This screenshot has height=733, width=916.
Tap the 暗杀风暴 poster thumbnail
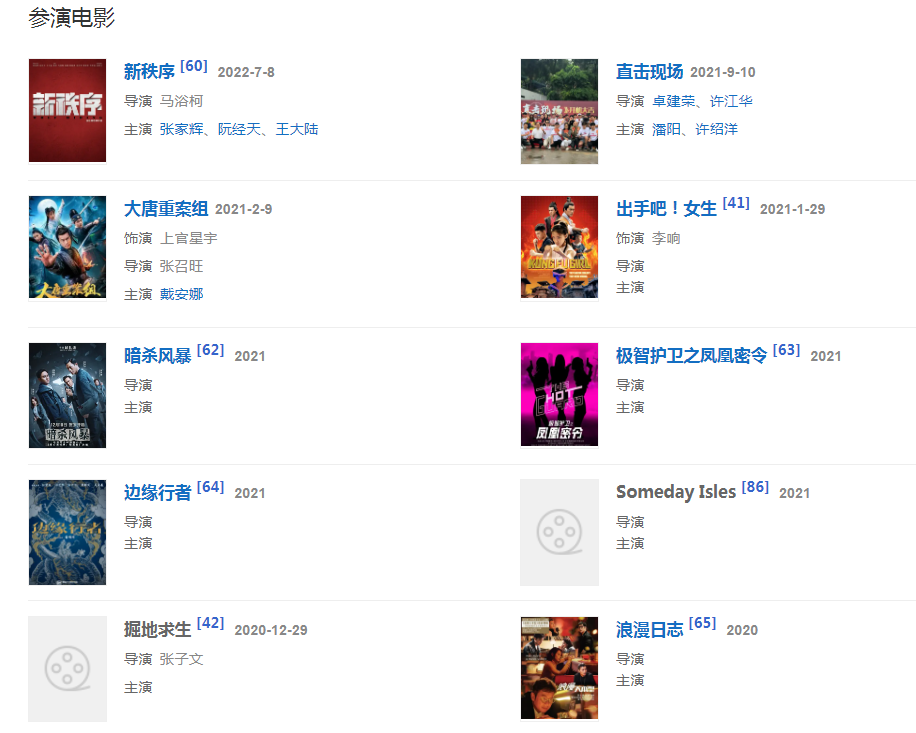[x=67, y=395]
